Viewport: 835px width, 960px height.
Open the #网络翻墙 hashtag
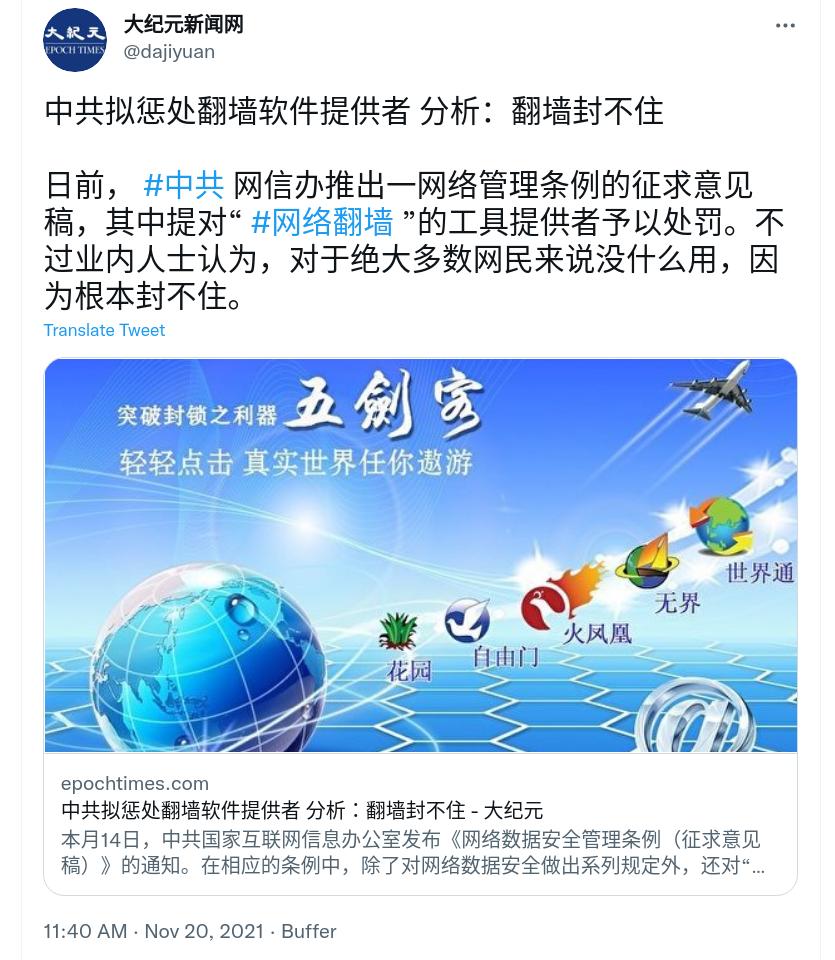tap(322, 222)
